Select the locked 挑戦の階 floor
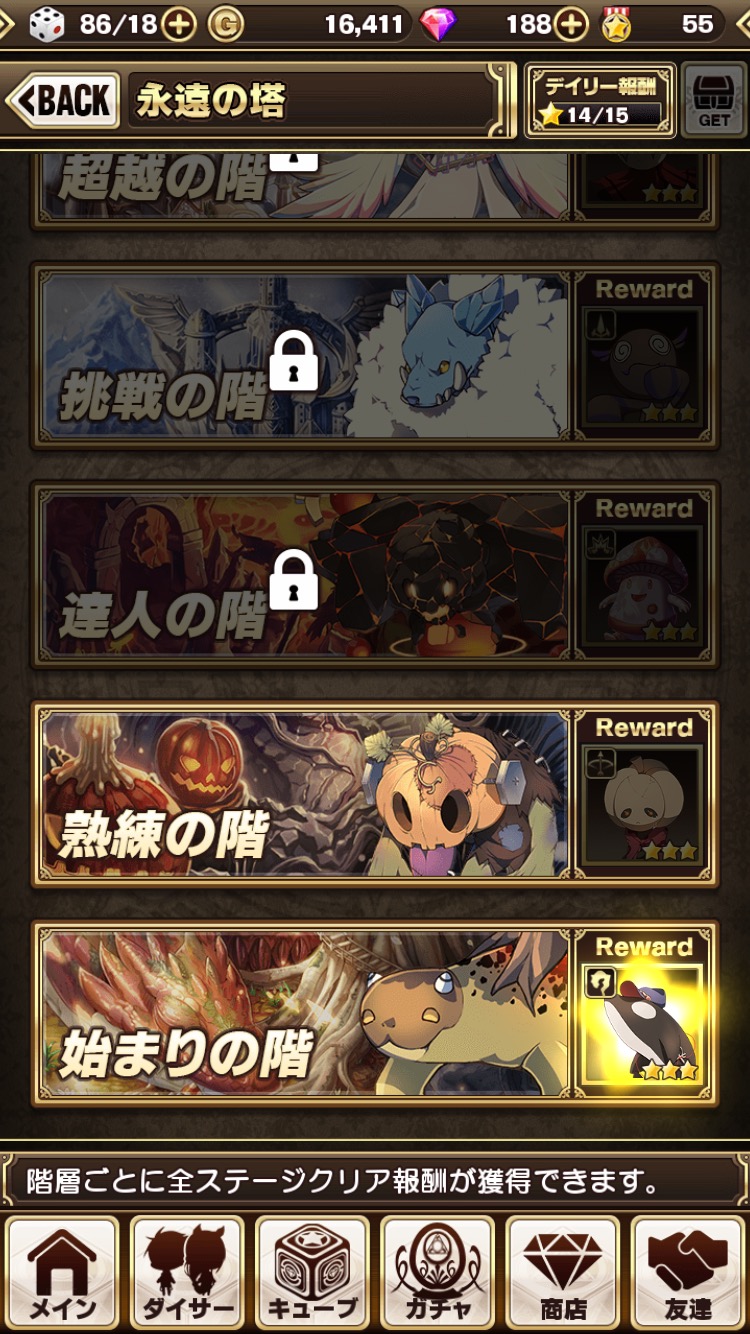Image resolution: width=750 pixels, height=1334 pixels. [305, 354]
